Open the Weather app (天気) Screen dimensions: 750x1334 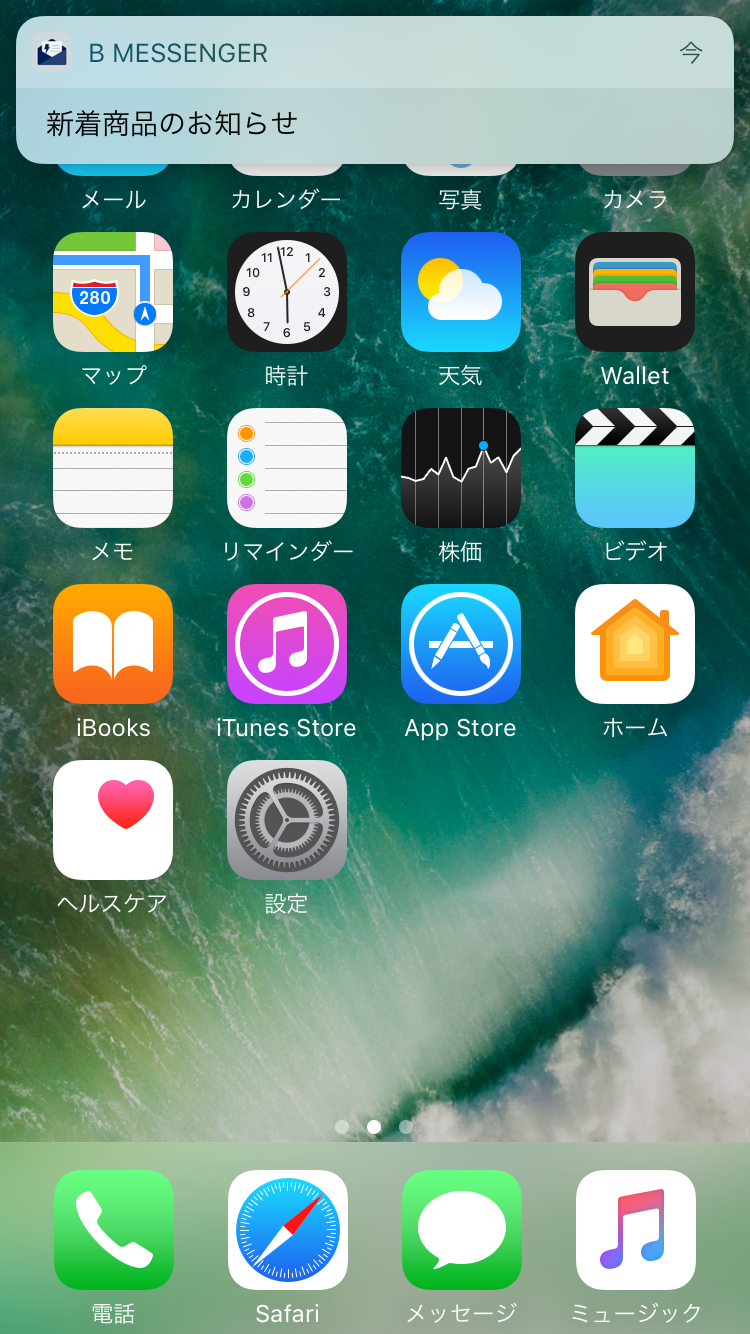461,292
